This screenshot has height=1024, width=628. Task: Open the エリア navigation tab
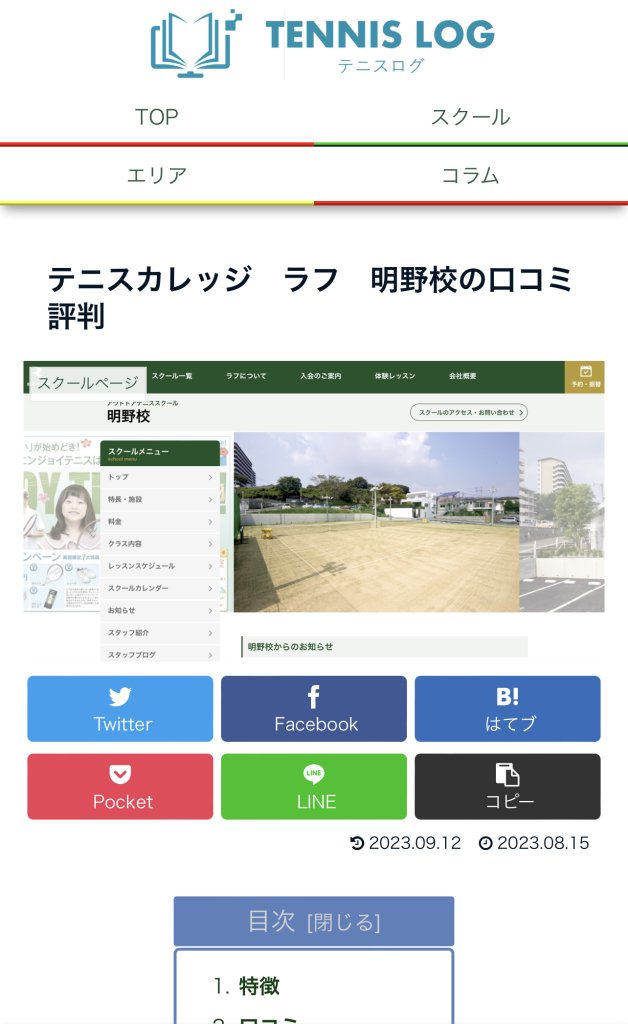pyautogui.click(x=157, y=175)
